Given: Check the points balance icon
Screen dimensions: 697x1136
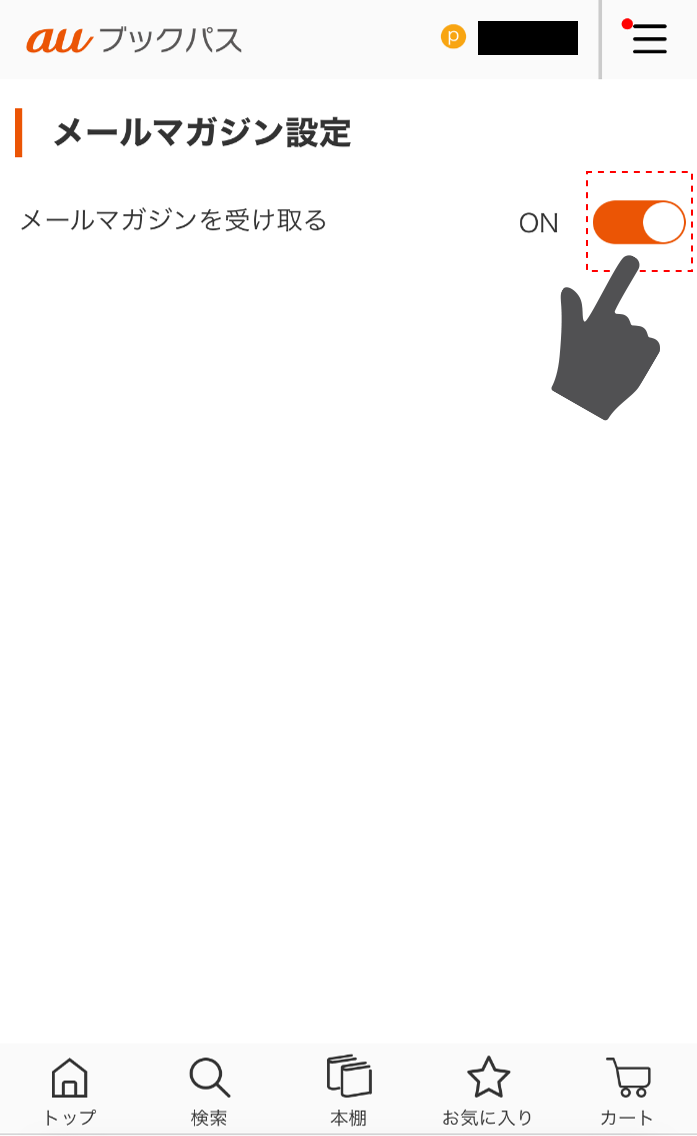Looking at the screenshot, I should (453, 38).
